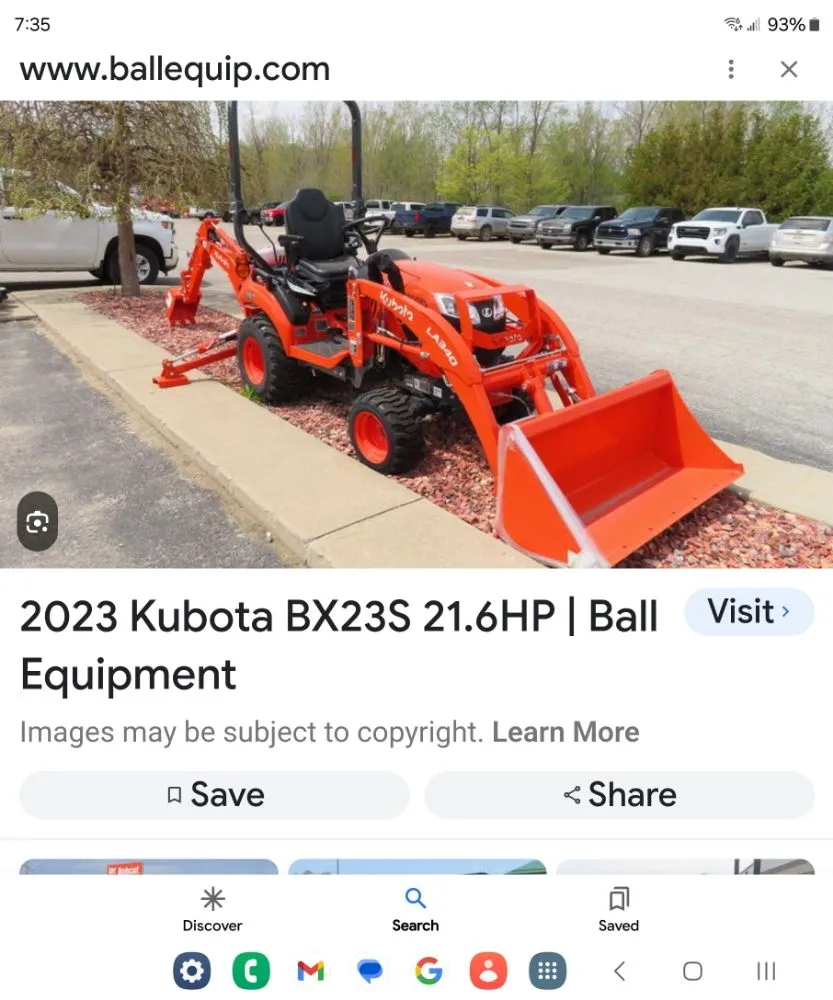Switch to the Discover tab
This screenshot has width=833, height=1000.
(x=212, y=909)
